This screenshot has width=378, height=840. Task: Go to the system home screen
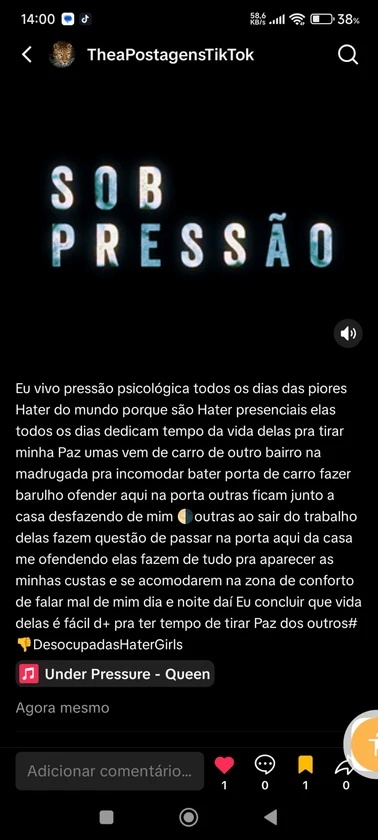pos(188,817)
